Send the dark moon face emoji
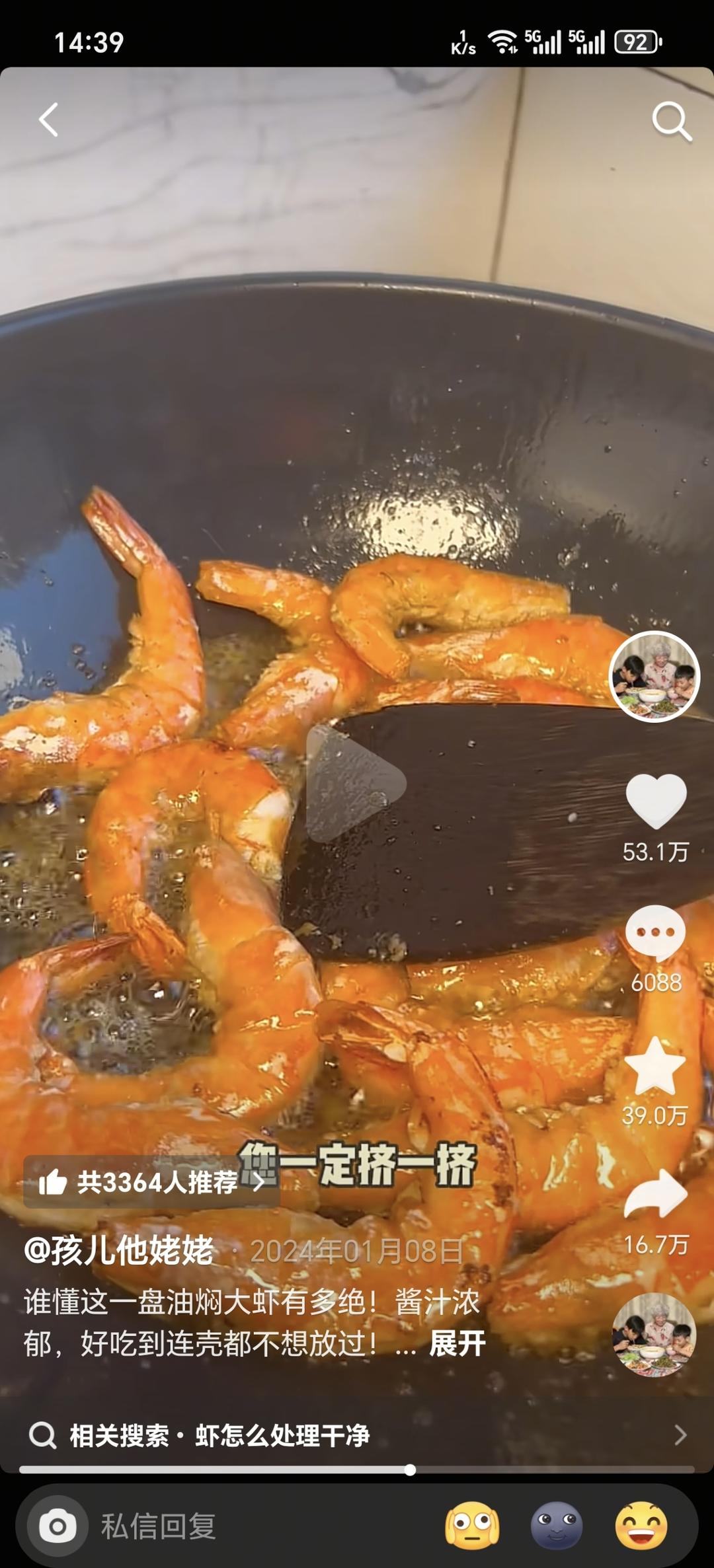714x1568 pixels. 557,1526
